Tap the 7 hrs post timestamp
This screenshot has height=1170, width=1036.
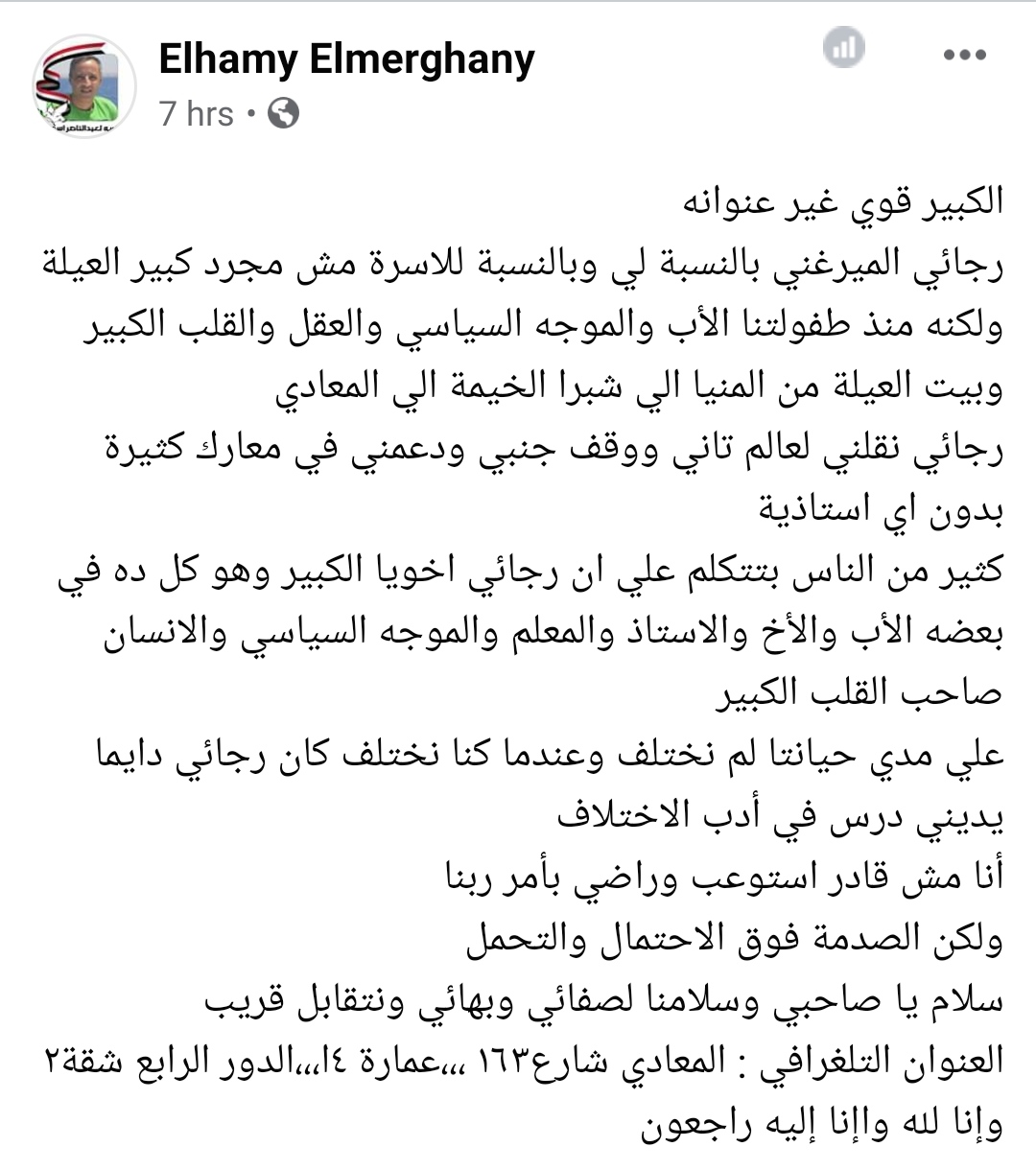(x=197, y=114)
